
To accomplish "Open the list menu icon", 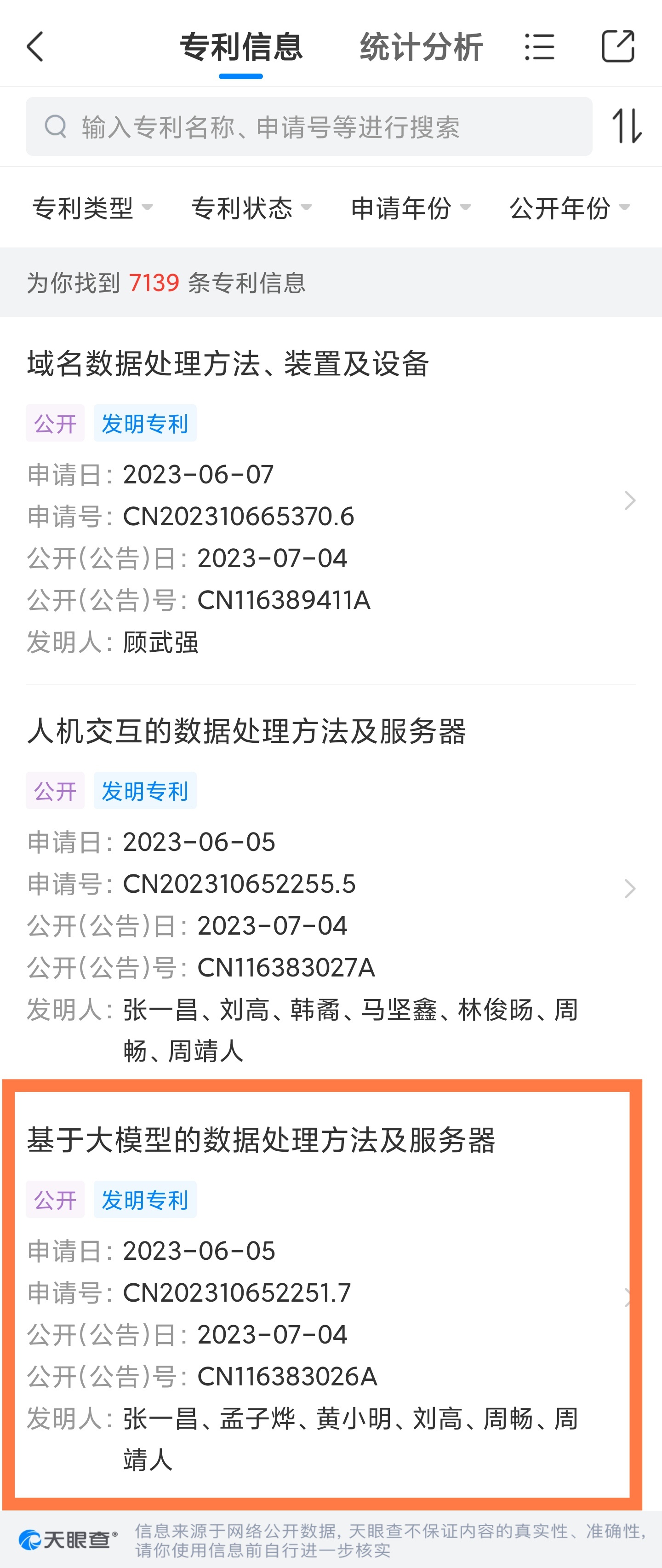I will 539,47.
